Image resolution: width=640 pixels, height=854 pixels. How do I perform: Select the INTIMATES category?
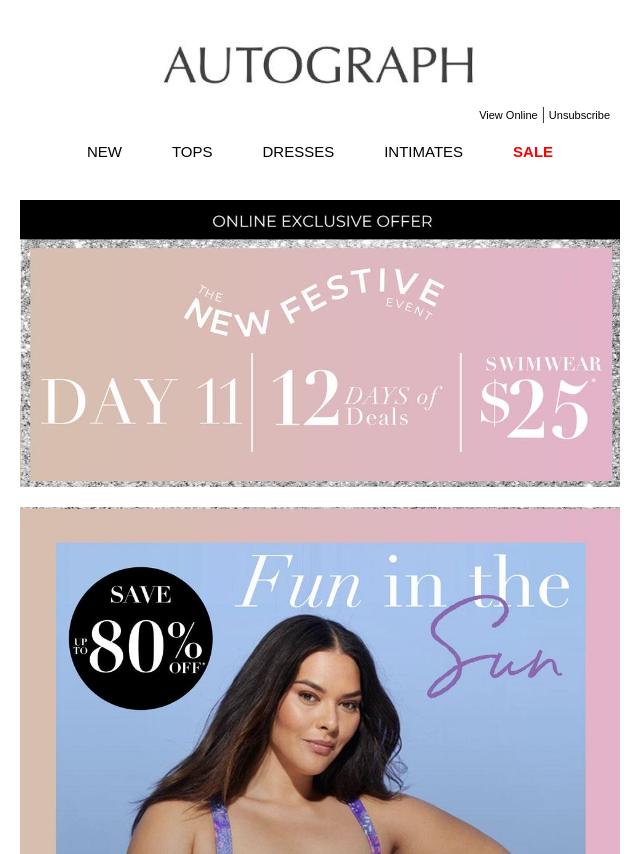(x=423, y=152)
